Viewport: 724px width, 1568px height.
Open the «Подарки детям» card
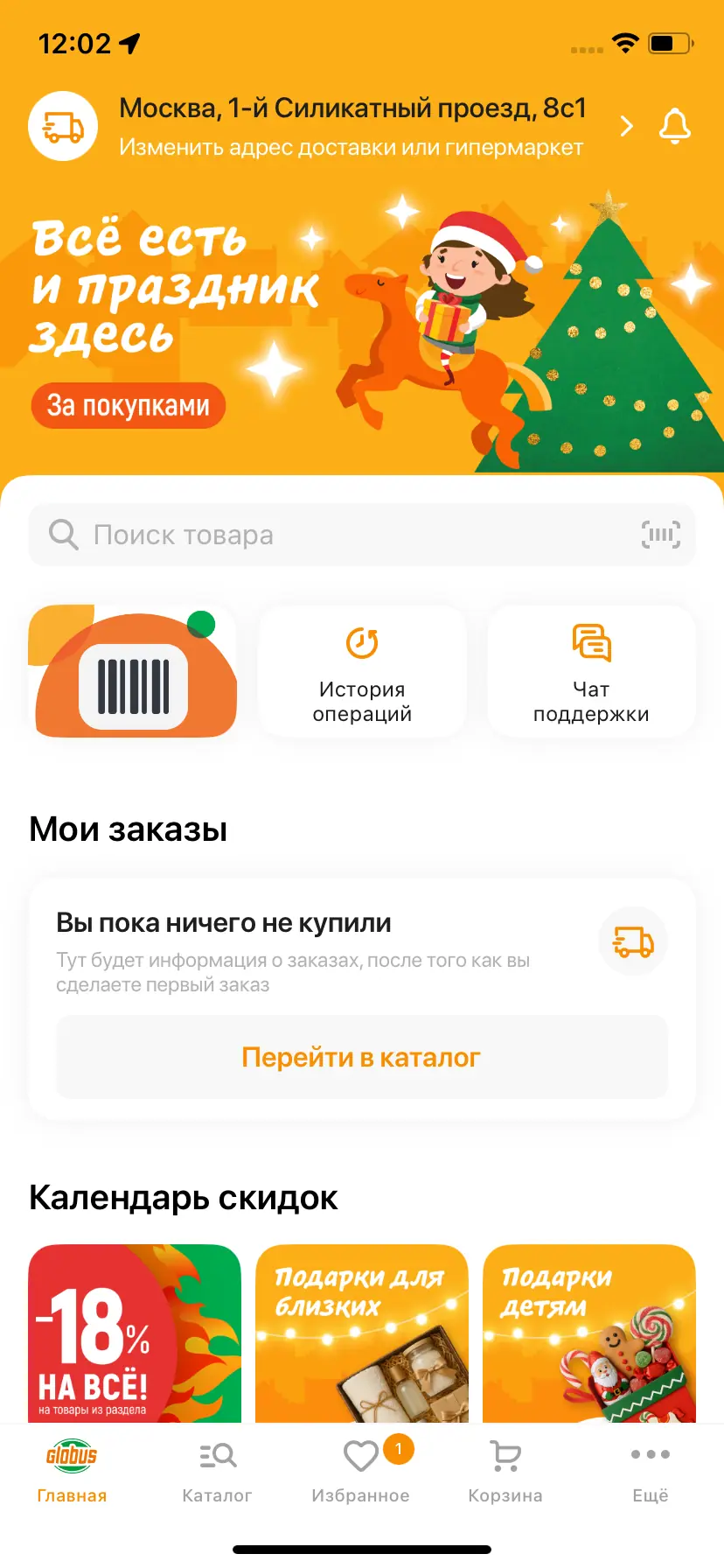(x=589, y=1333)
